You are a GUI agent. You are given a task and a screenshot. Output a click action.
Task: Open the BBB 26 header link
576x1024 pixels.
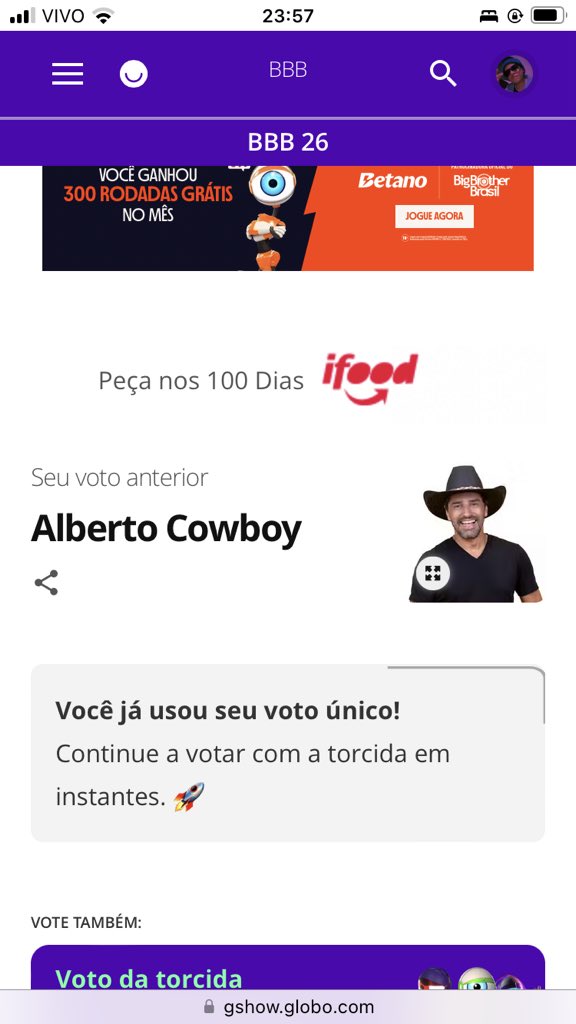point(288,142)
